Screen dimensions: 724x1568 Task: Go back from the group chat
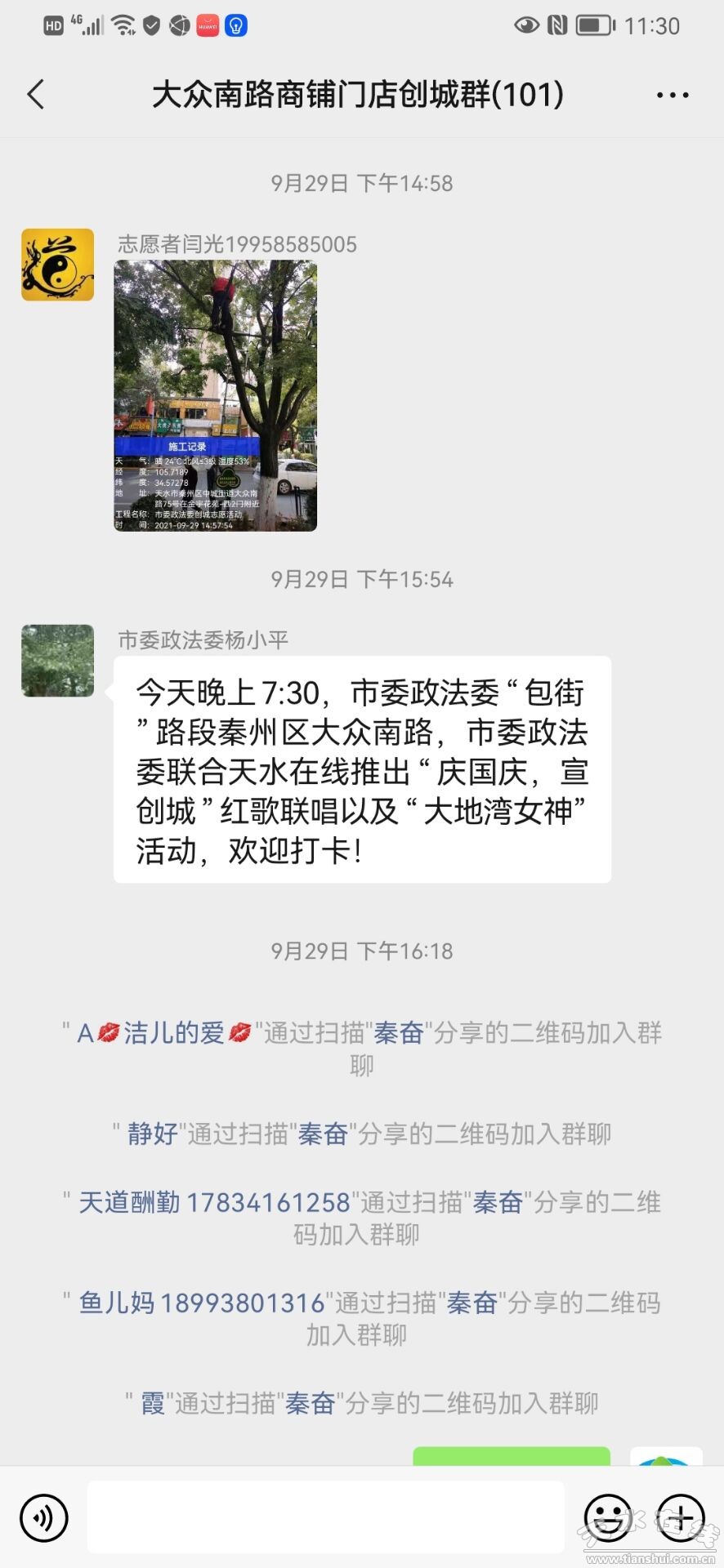(36, 95)
